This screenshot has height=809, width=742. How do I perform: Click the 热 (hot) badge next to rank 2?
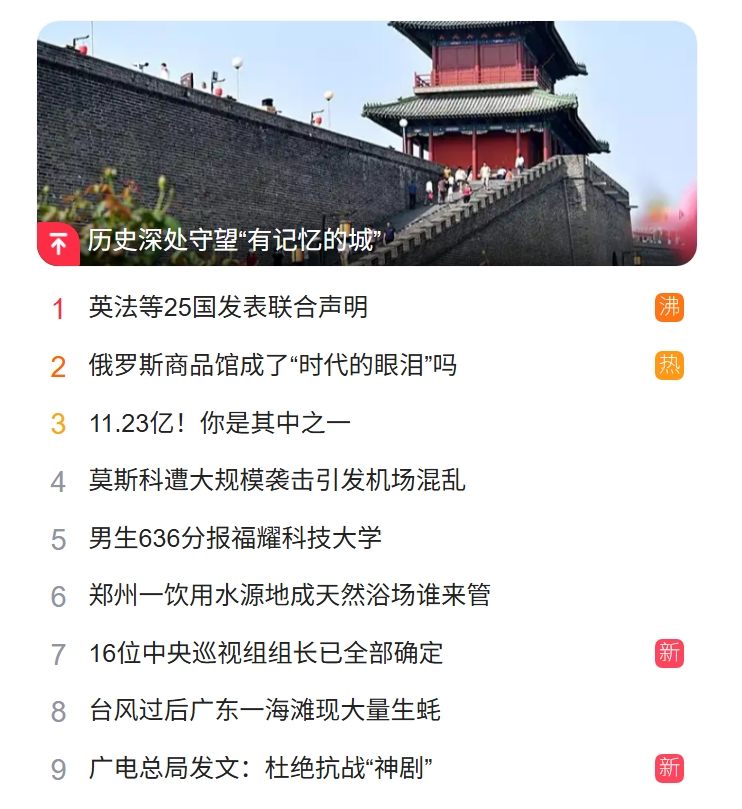(671, 366)
